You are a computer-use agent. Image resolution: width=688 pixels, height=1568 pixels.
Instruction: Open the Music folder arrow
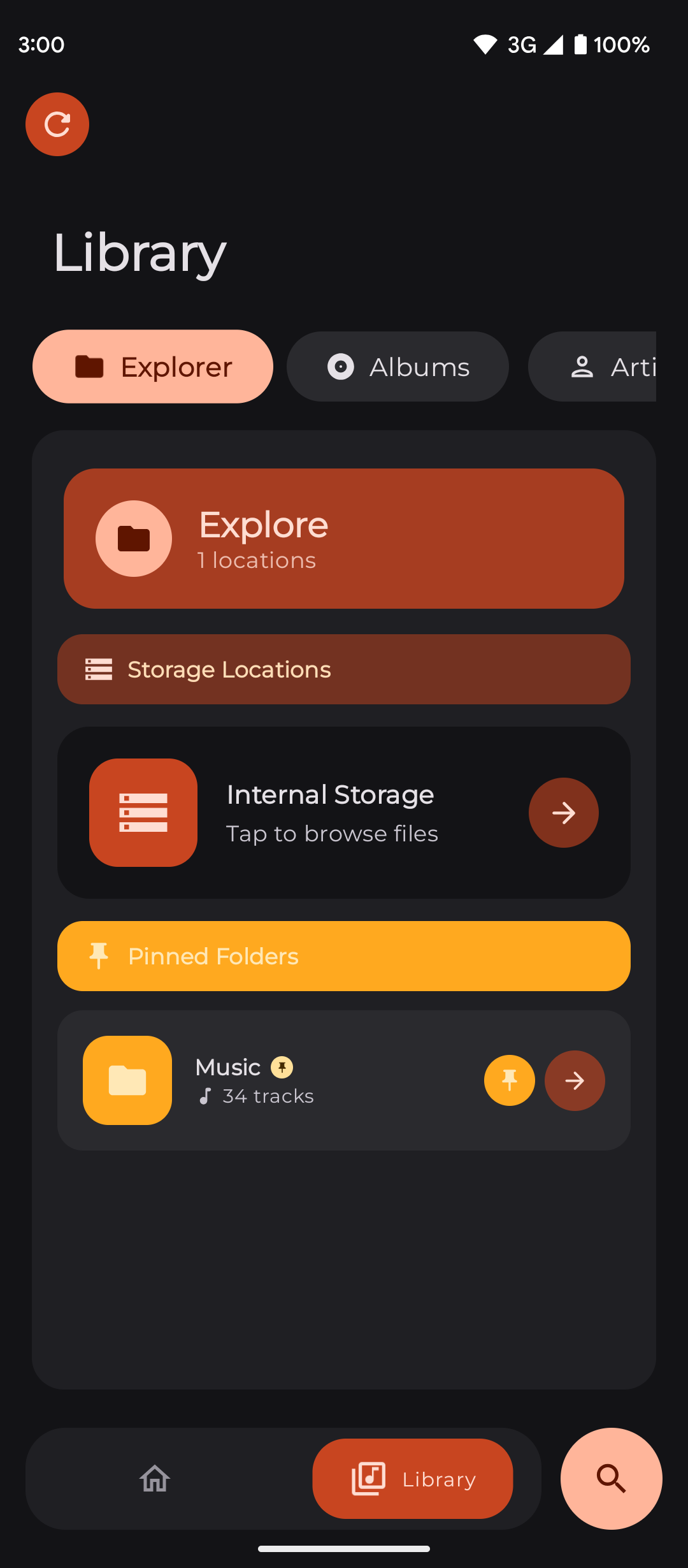(x=575, y=1080)
